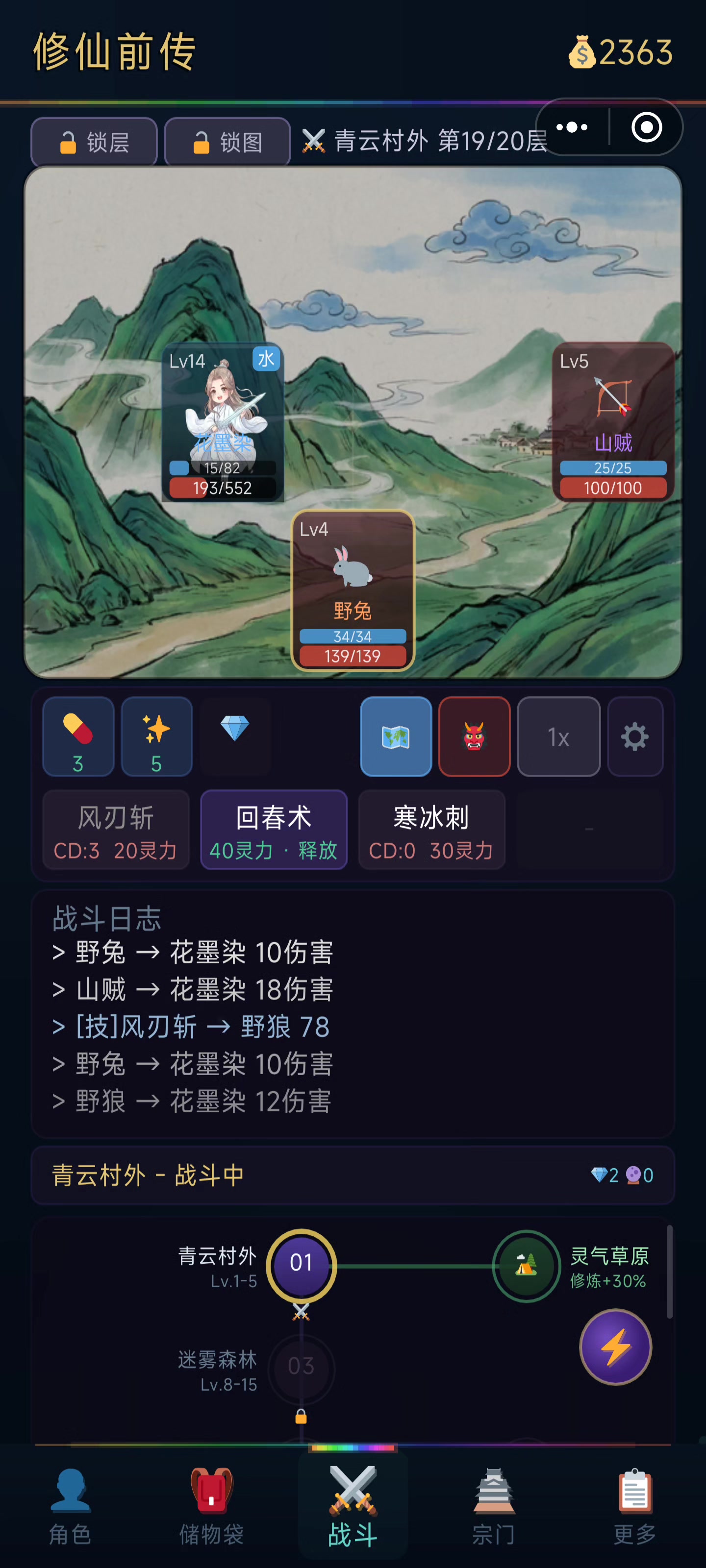Viewport: 706px width, 1568px height.
Task: Open the 储物袋 inventory tab
Action: (211, 1506)
